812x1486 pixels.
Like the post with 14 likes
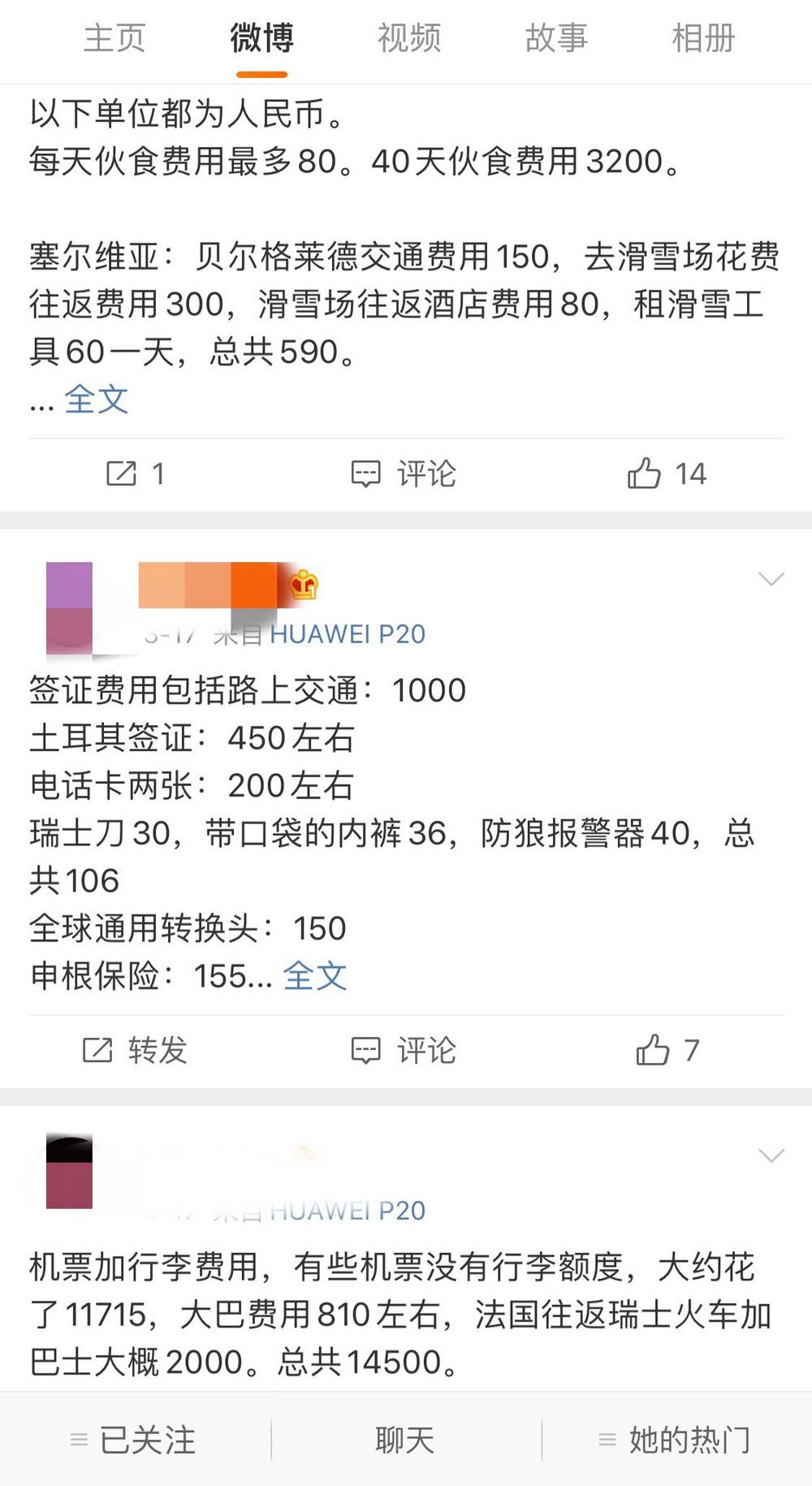click(667, 473)
